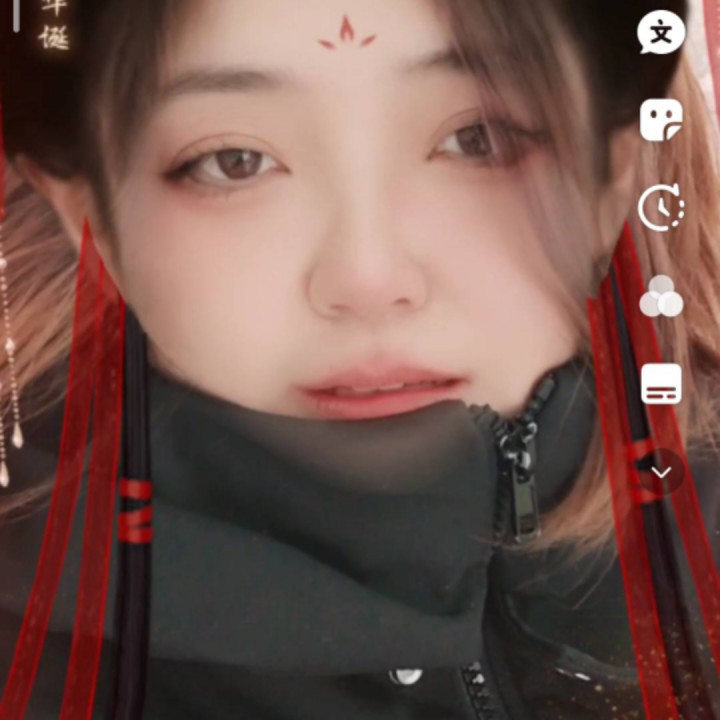Add a sticker to the video
Screen dimensions: 720x720
661,120
